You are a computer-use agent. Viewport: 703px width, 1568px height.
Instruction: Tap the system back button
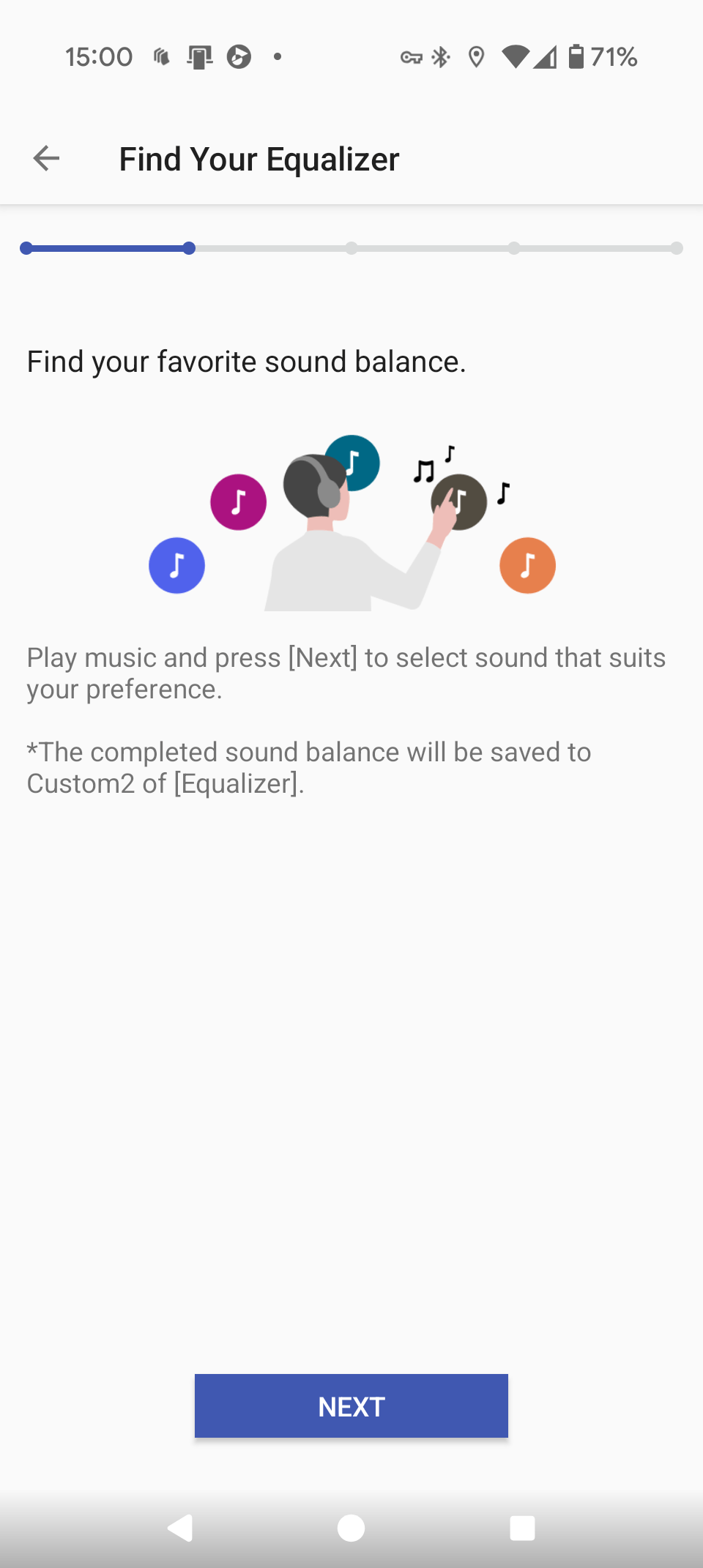(x=180, y=1528)
